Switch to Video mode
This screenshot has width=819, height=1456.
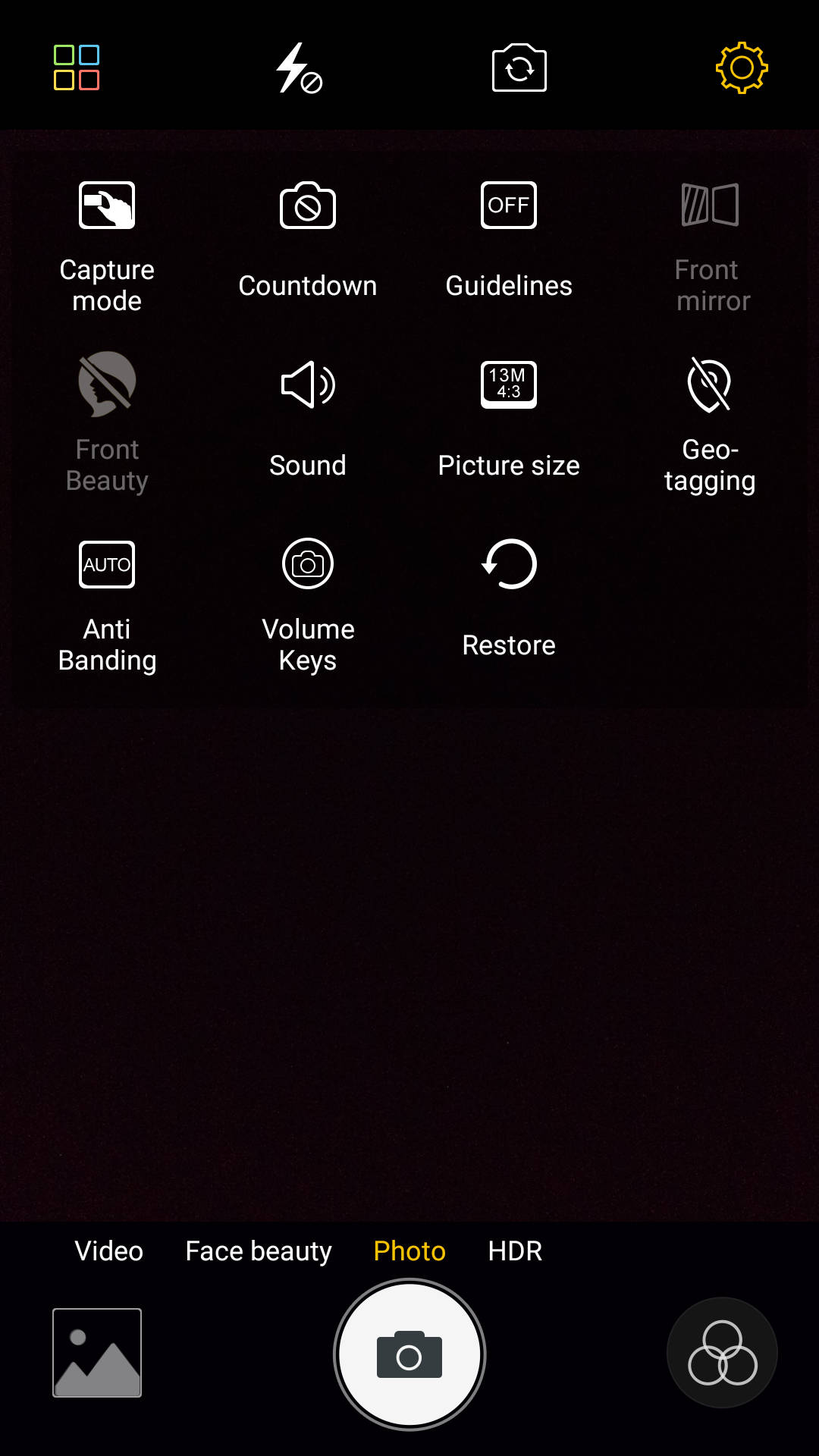109,1251
